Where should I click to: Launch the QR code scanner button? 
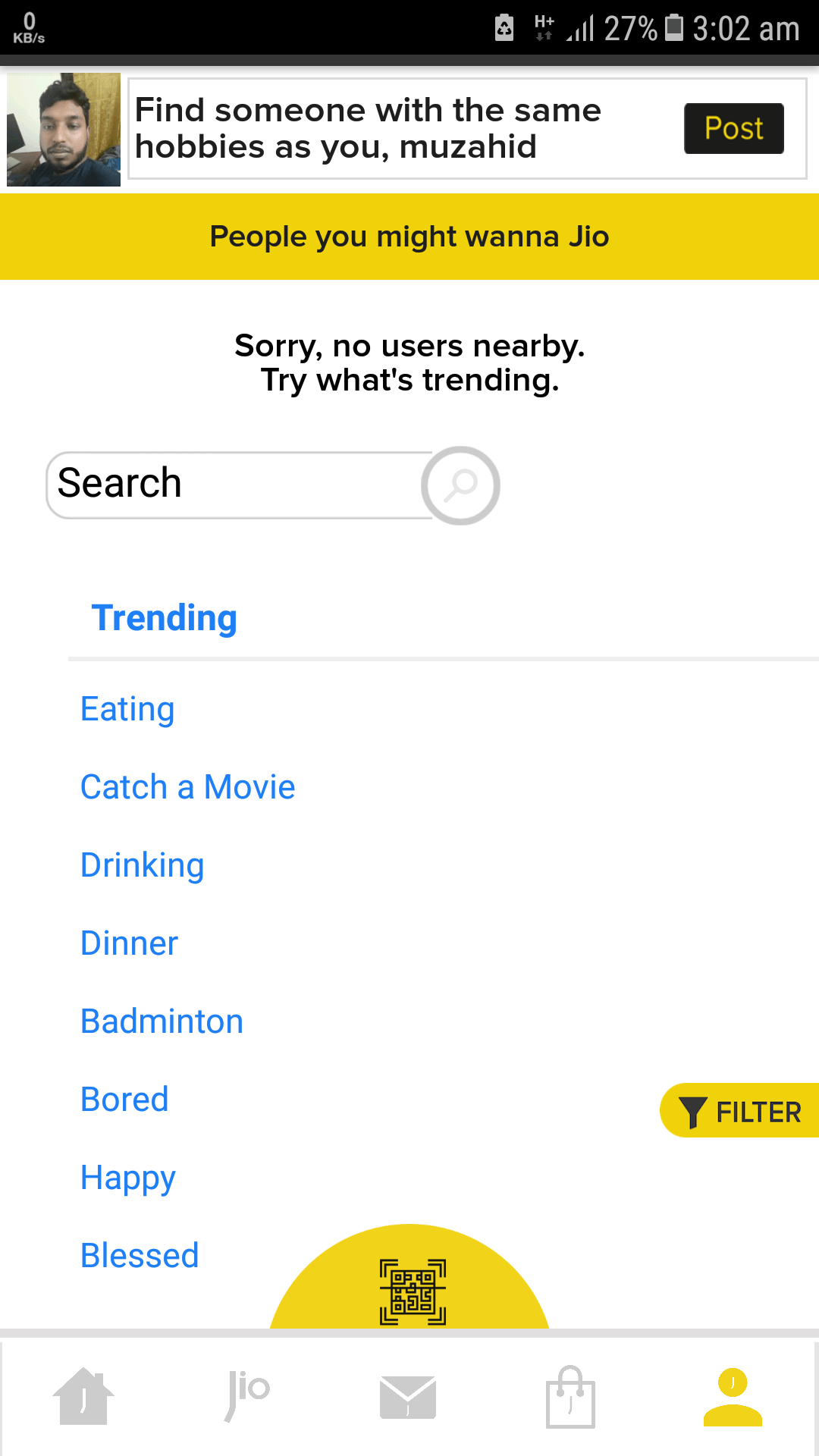pos(409,1282)
